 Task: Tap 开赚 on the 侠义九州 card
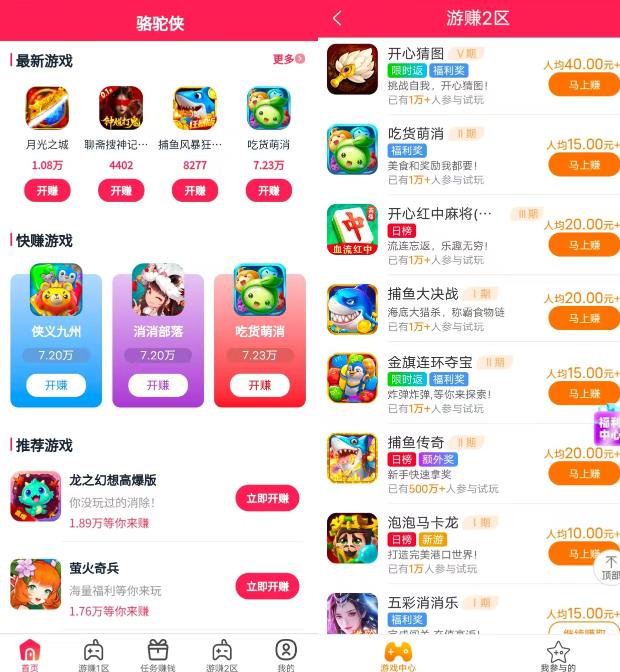[x=56, y=385]
